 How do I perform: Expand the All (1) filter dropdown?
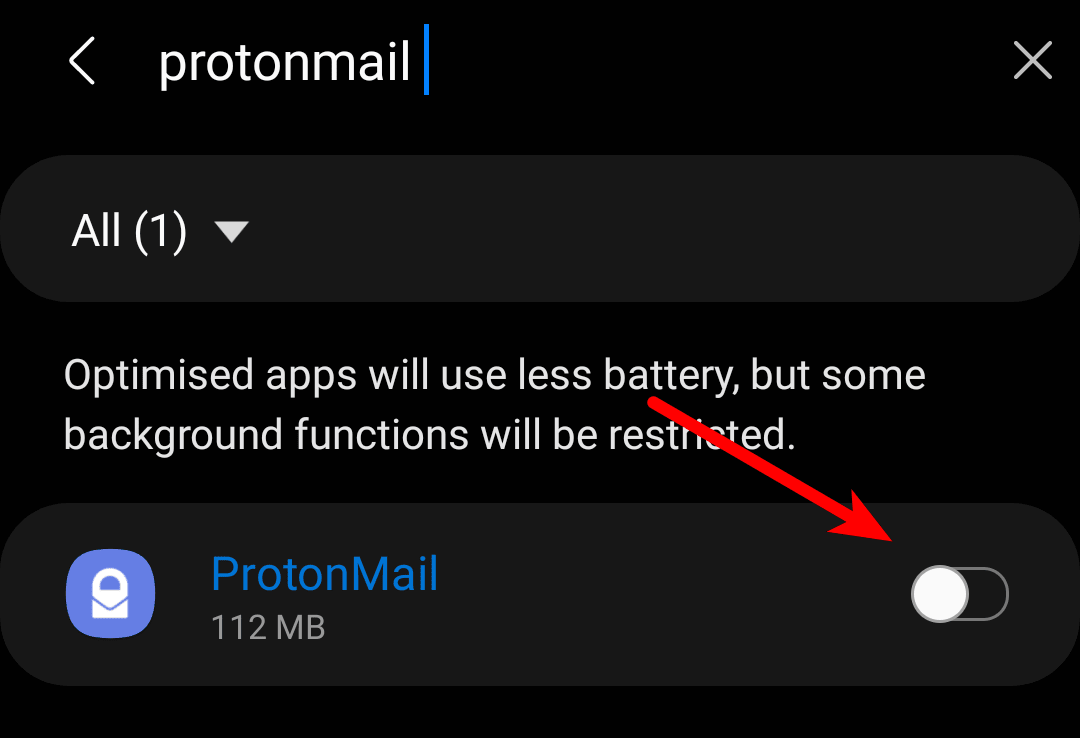pos(160,232)
